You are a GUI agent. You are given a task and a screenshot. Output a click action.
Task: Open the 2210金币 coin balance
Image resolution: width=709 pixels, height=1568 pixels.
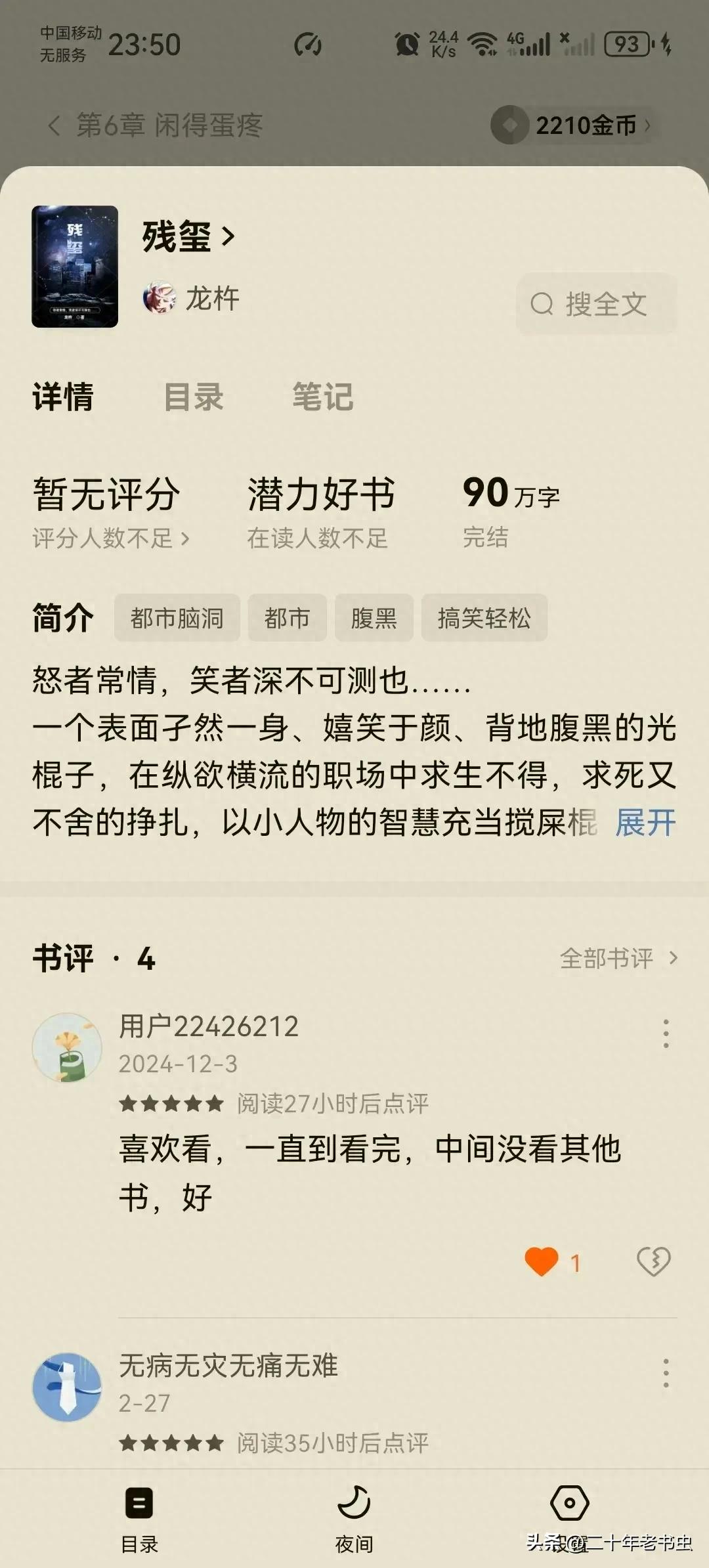click(571, 125)
